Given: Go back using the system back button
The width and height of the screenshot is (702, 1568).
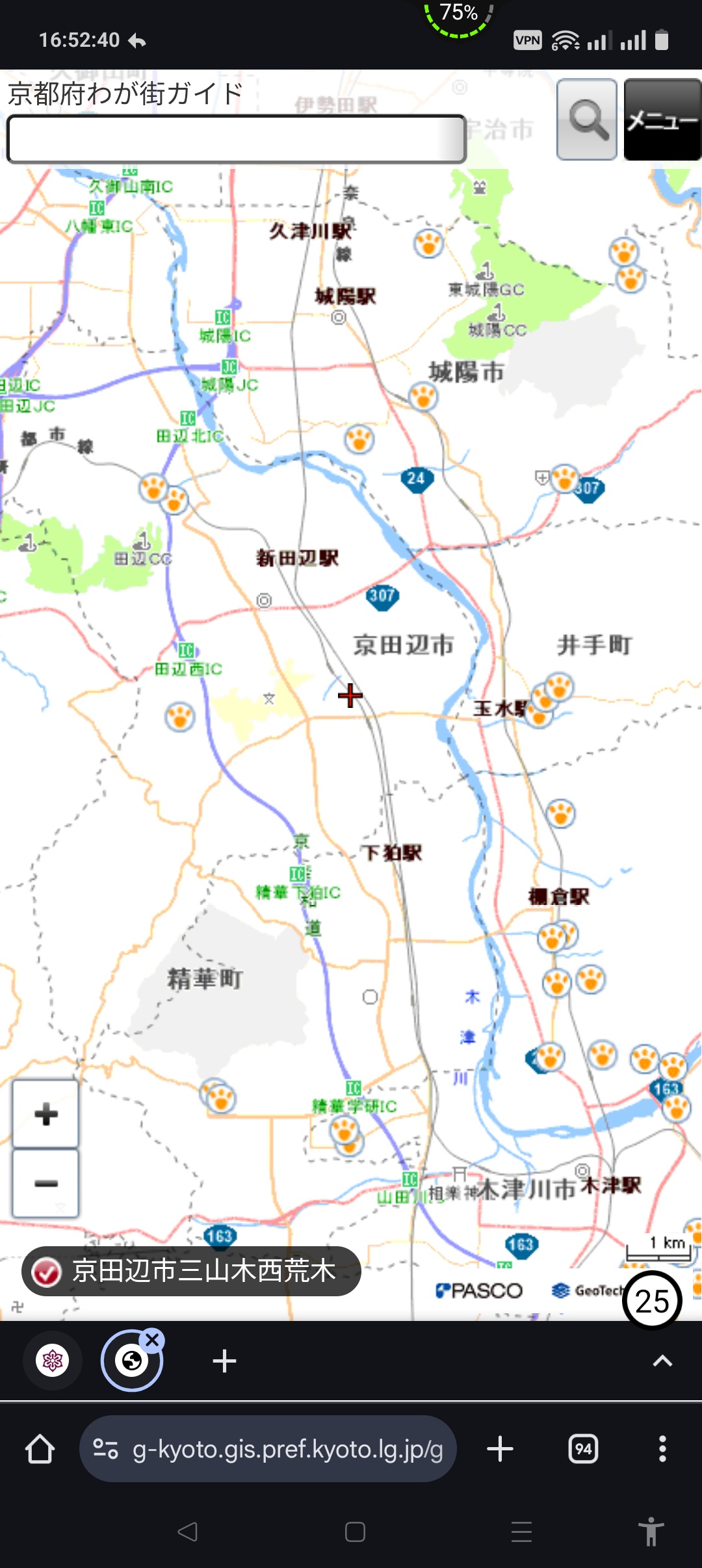Looking at the screenshot, I should point(188,1532).
